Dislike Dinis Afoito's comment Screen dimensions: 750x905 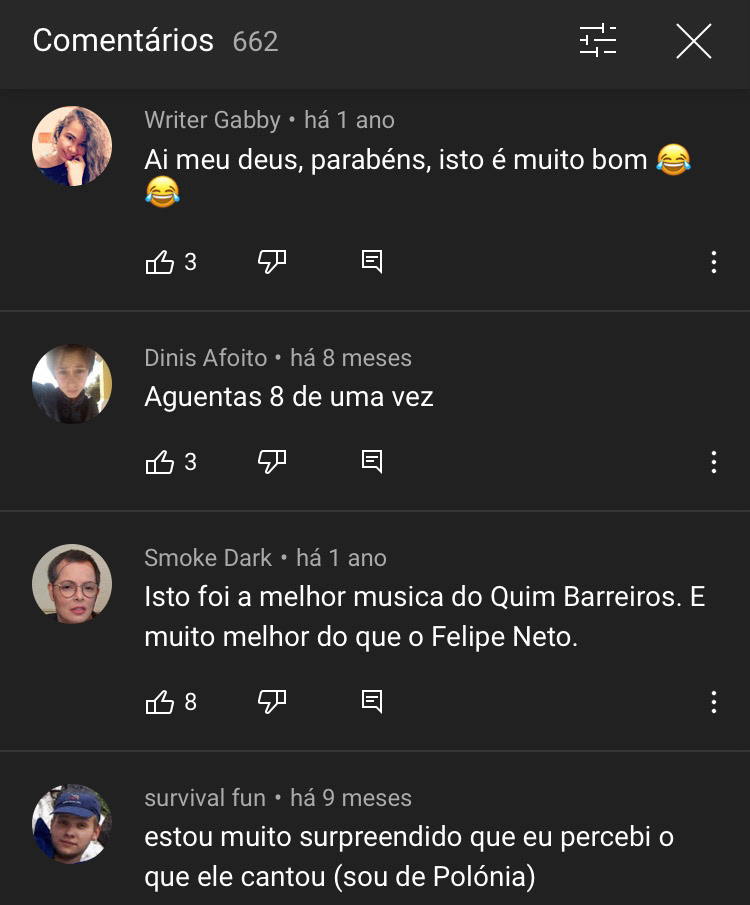point(272,462)
